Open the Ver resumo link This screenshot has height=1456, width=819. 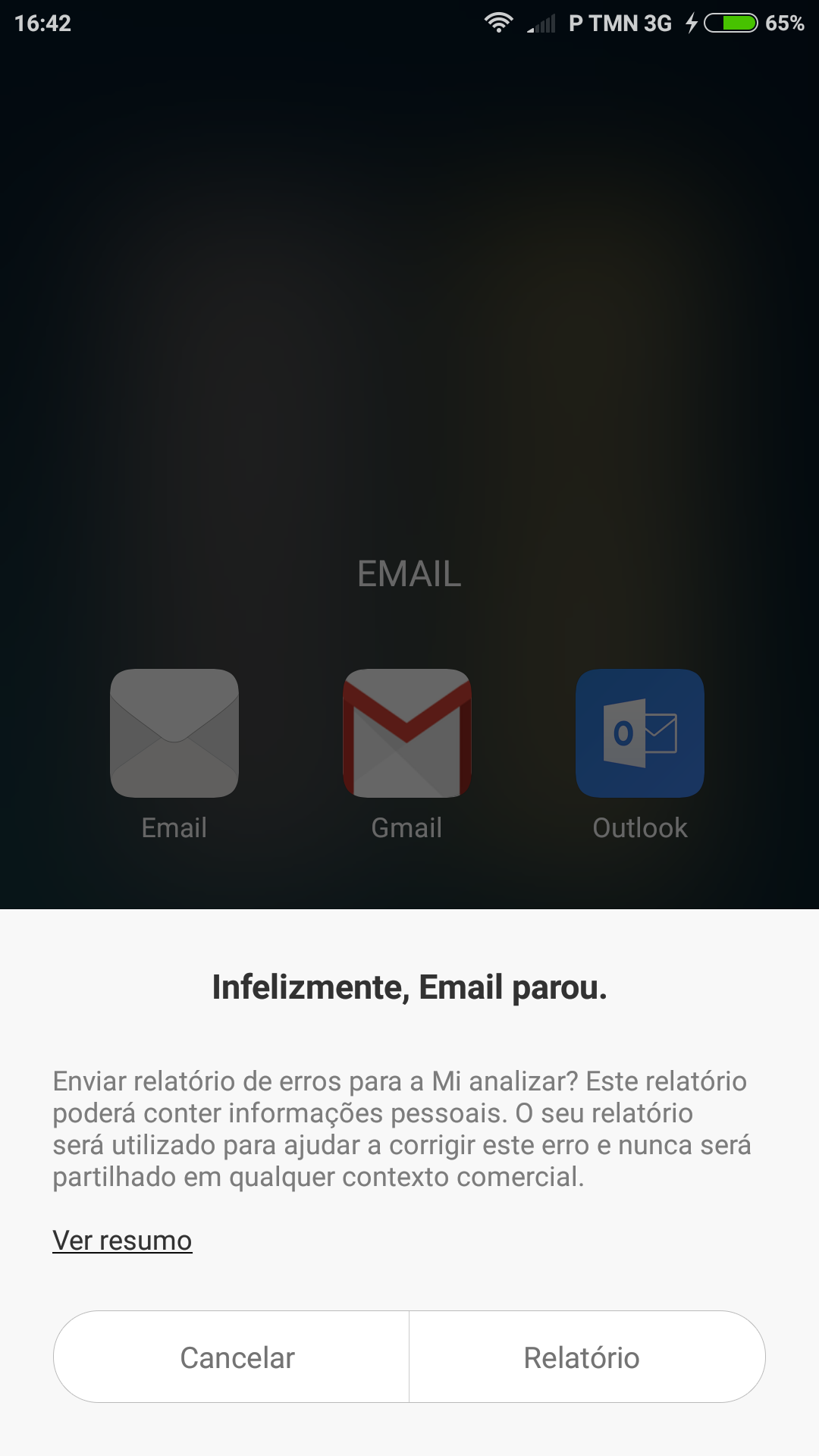tap(122, 1241)
